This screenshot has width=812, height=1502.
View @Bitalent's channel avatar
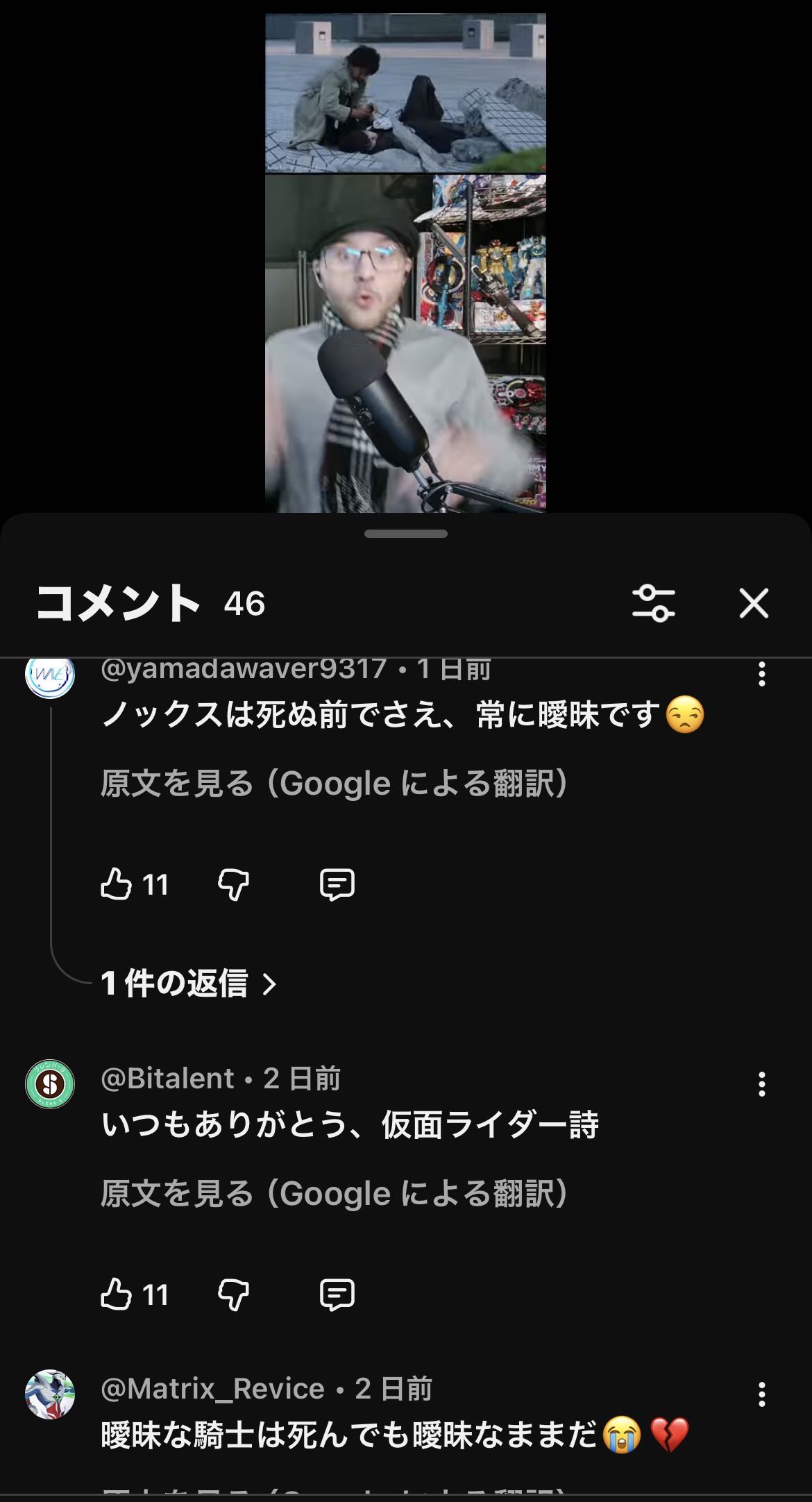tap(50, 1083)
